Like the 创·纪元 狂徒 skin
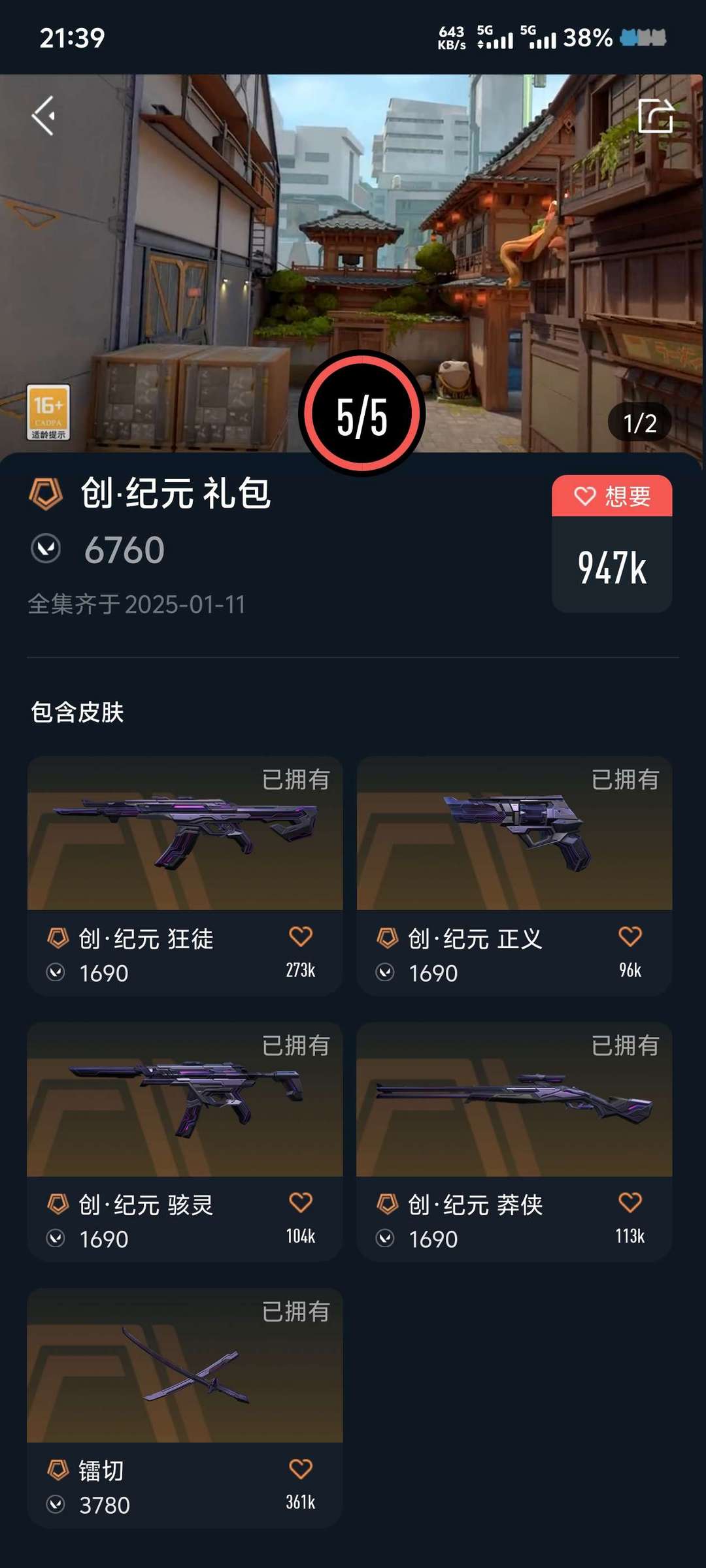 click(x=301, y=936)
